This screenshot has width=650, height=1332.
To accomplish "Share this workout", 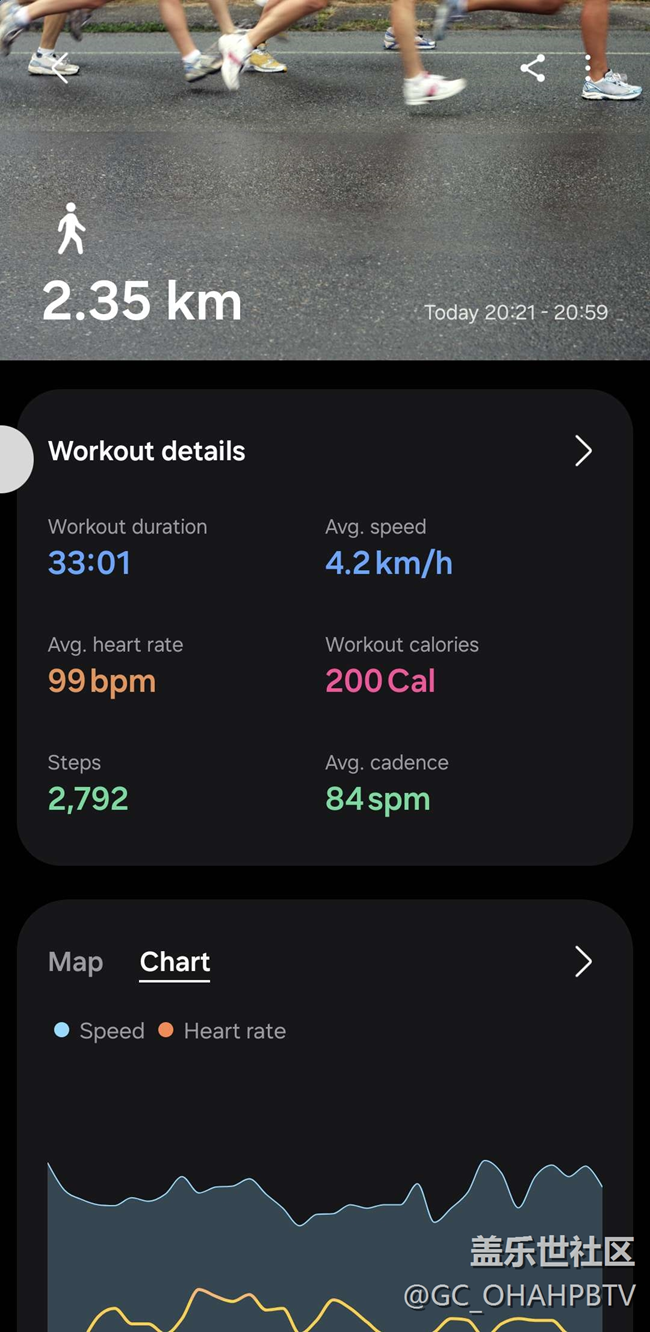I will [x=533, y=68].
